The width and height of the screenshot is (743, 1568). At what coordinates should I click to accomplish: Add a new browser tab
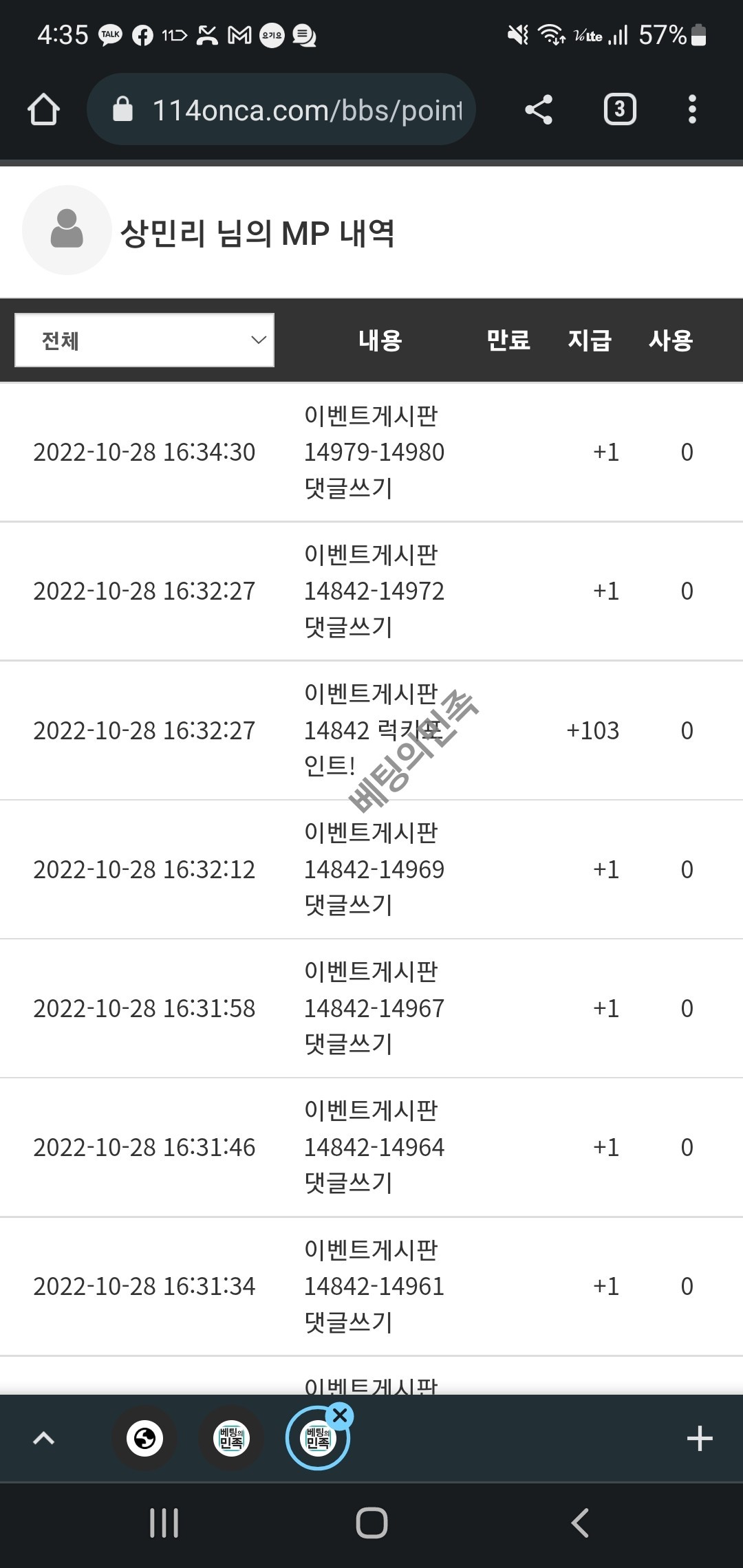click(x=699, y=1438)
